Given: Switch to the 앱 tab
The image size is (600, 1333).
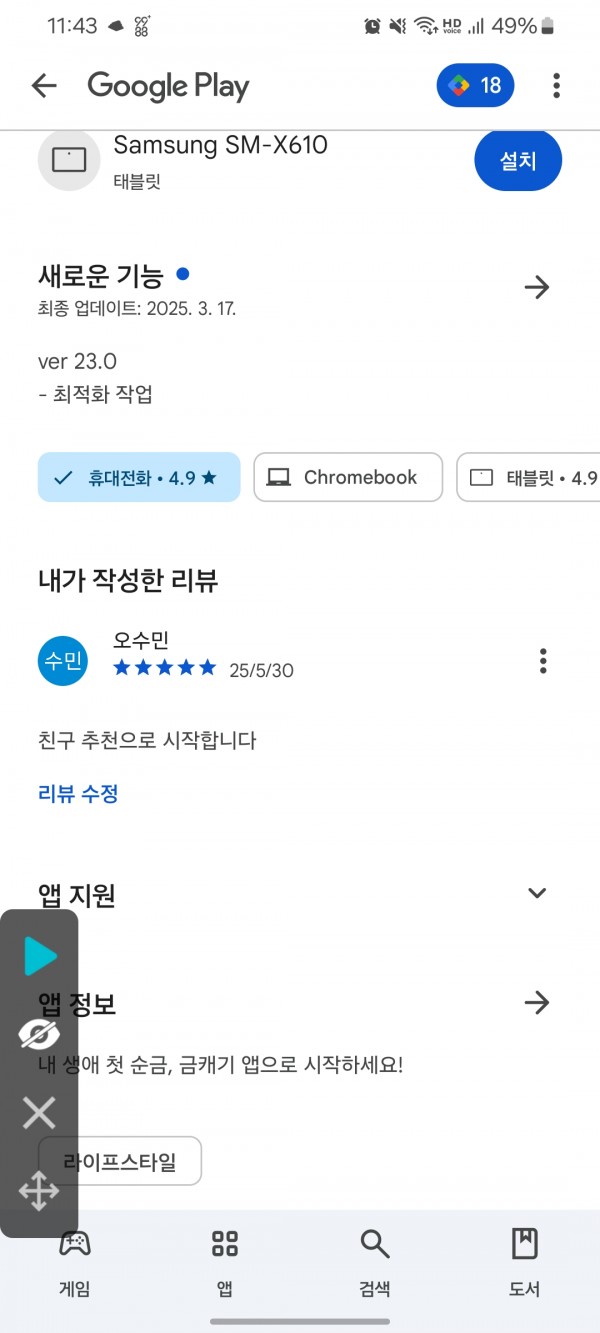Looking at the screenshot, I should tap(225, 1263).
